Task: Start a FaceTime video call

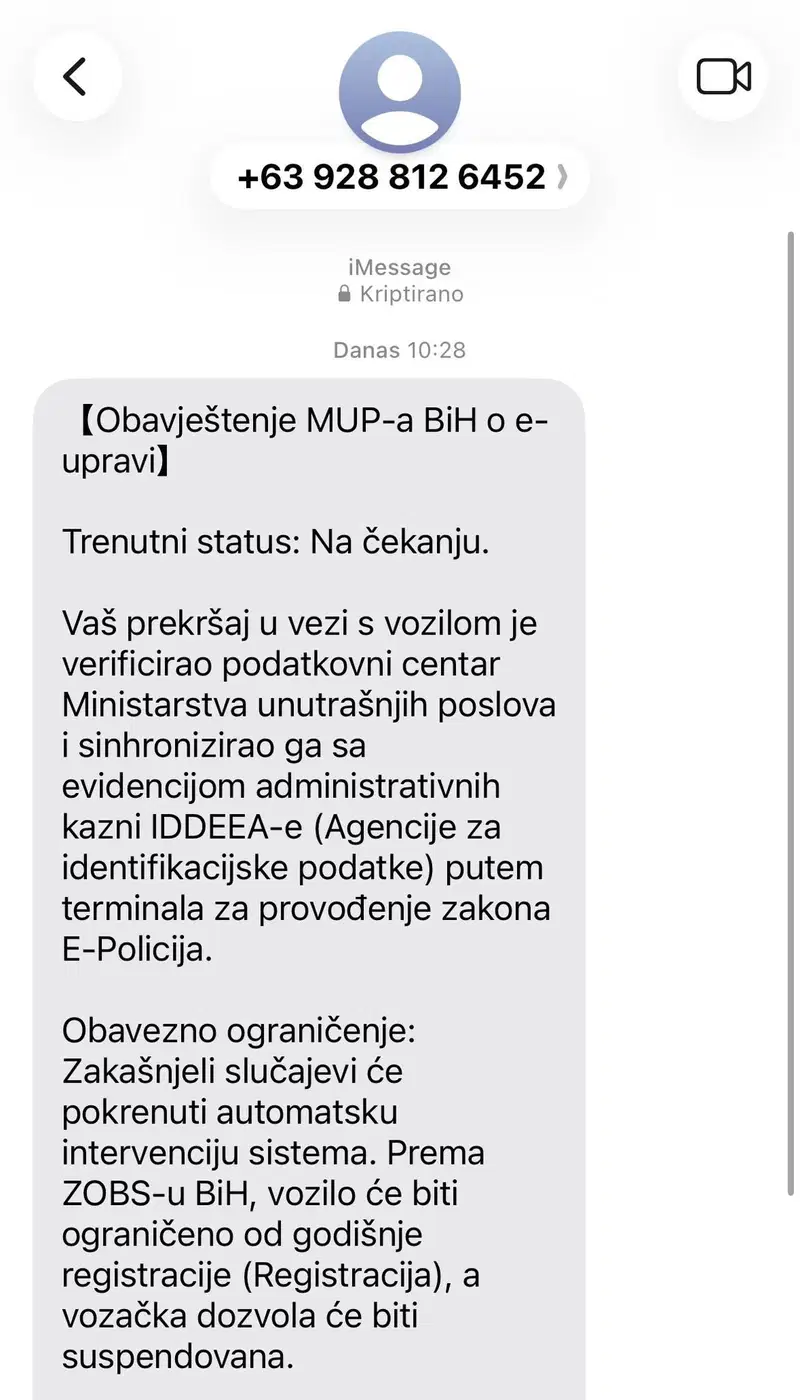Action: tap(723, 76)
